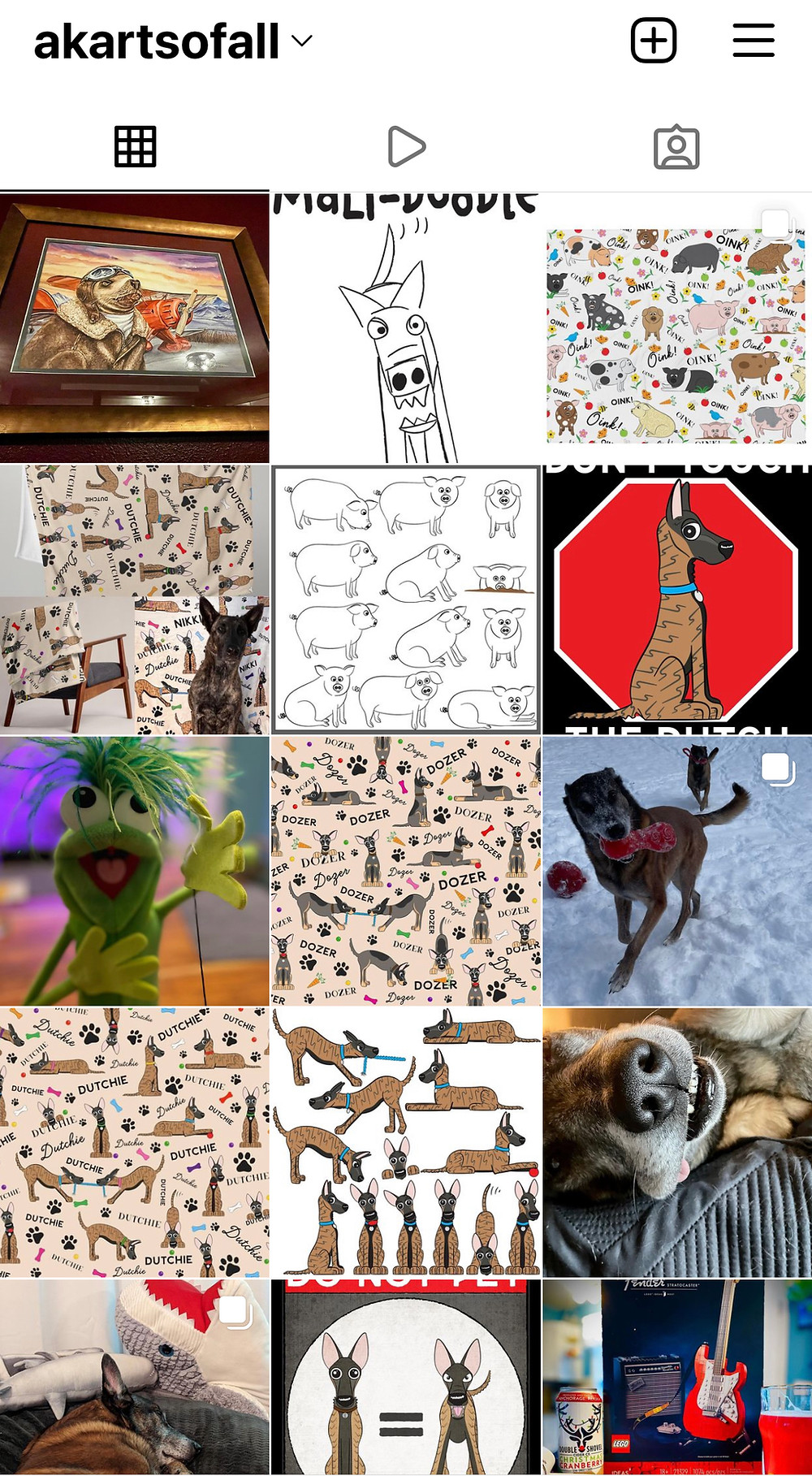Switch to the Reels tab
The image size is (812, 1476).
click(406, 147)
